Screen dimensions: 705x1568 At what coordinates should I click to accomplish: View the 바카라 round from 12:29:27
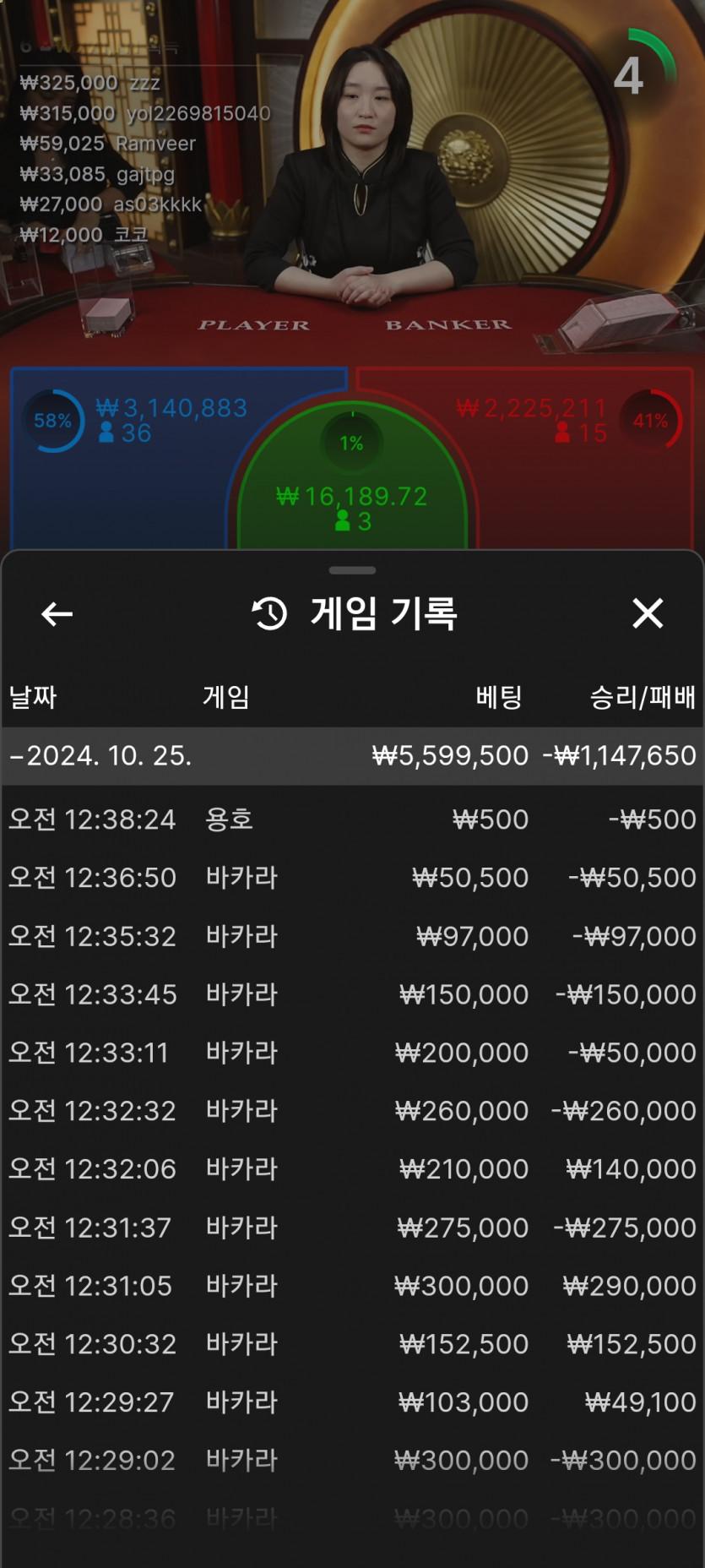pyautogui.click(x=352, y=1402)
